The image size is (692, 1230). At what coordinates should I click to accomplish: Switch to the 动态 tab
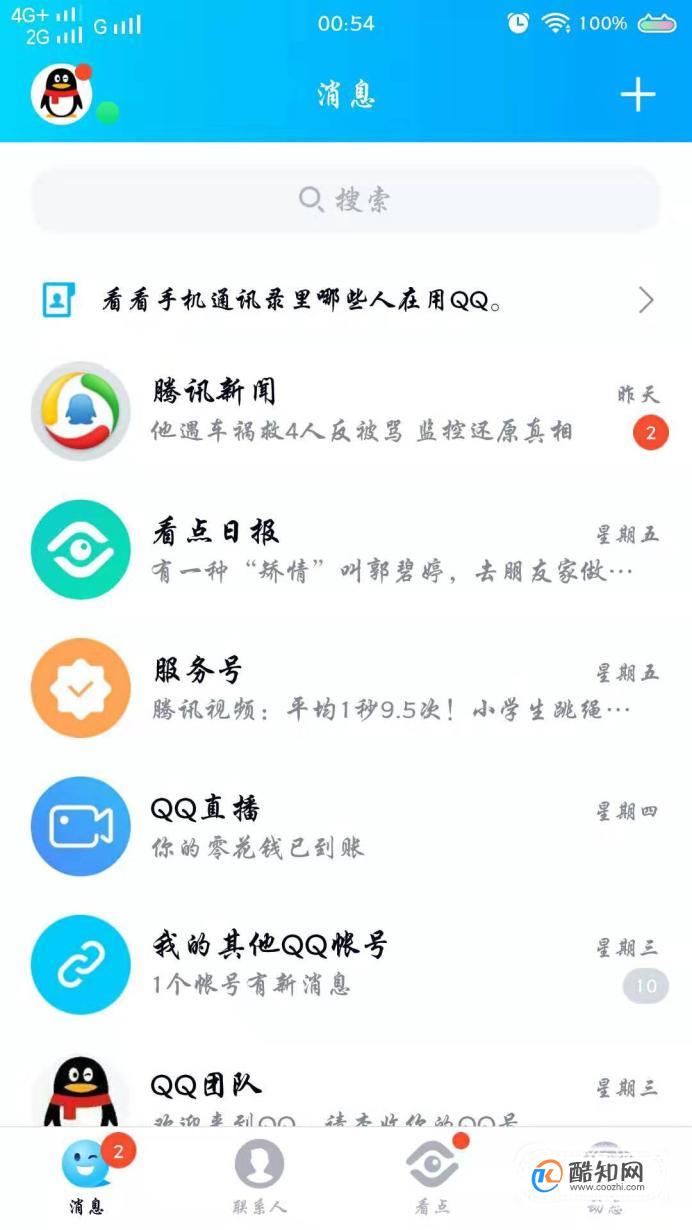(x=605, y=1178)
